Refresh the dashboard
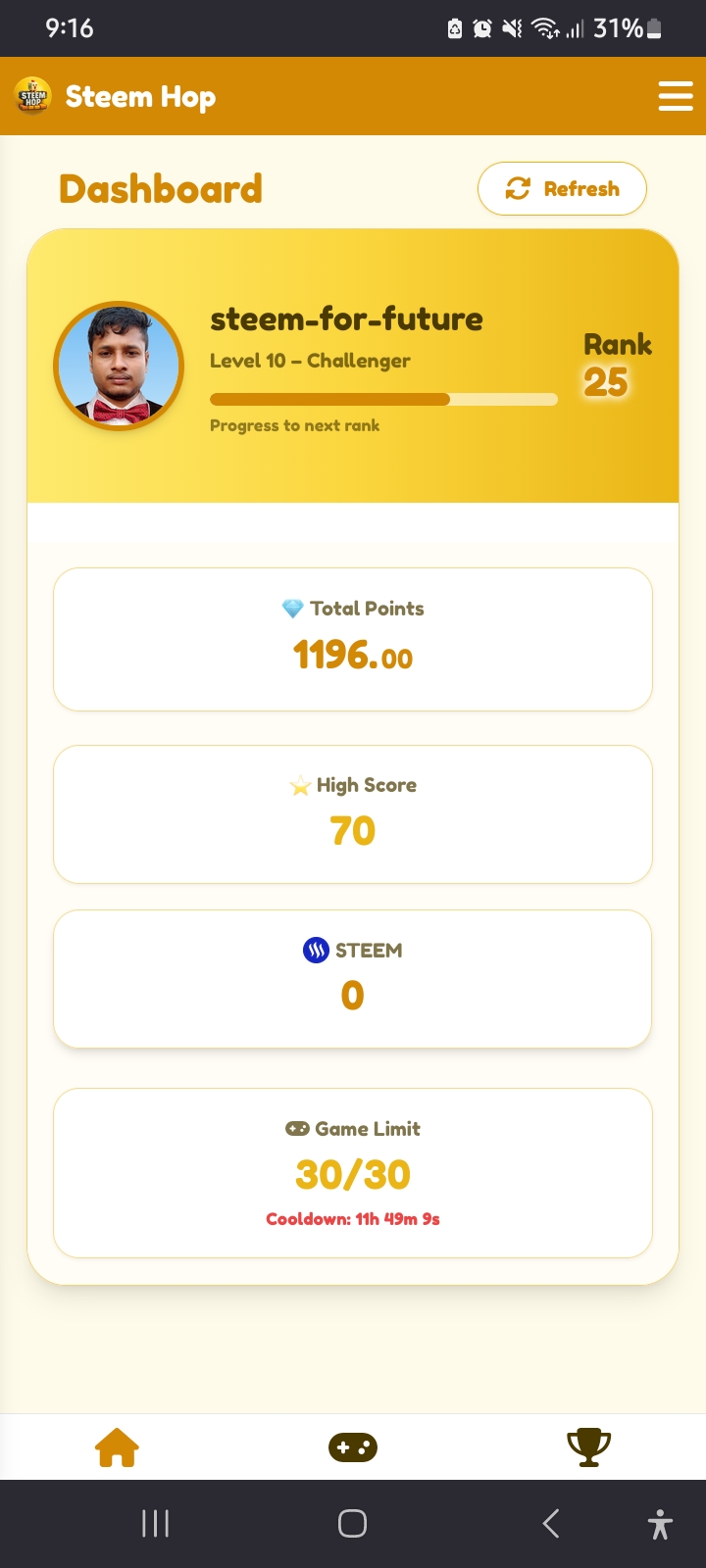Image resolution: width=706 pixels, height=1568 pixels. coord(562,188)
